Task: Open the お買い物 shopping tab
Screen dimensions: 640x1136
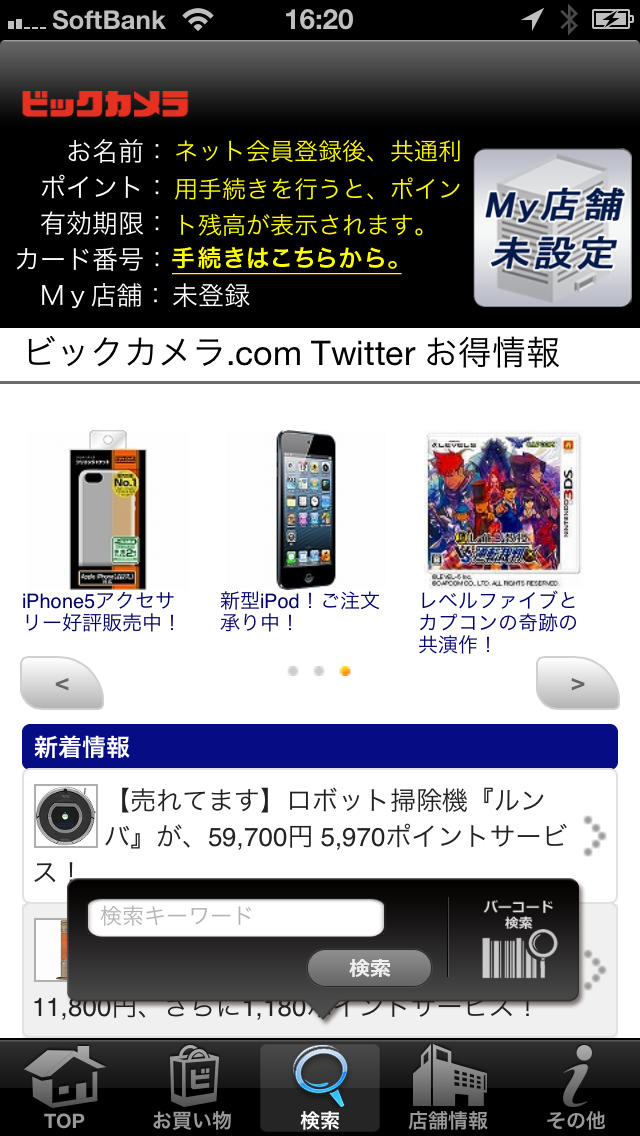Action: [x=192, y=1088]
